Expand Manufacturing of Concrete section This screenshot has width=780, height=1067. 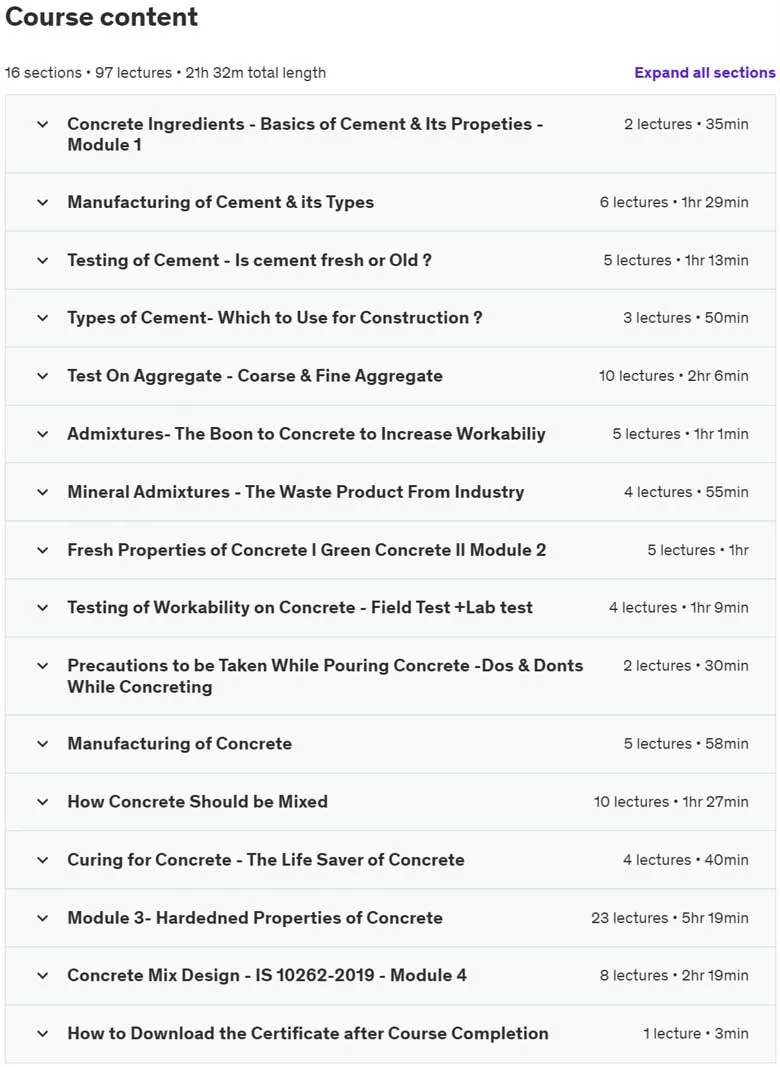pos(390,744)
